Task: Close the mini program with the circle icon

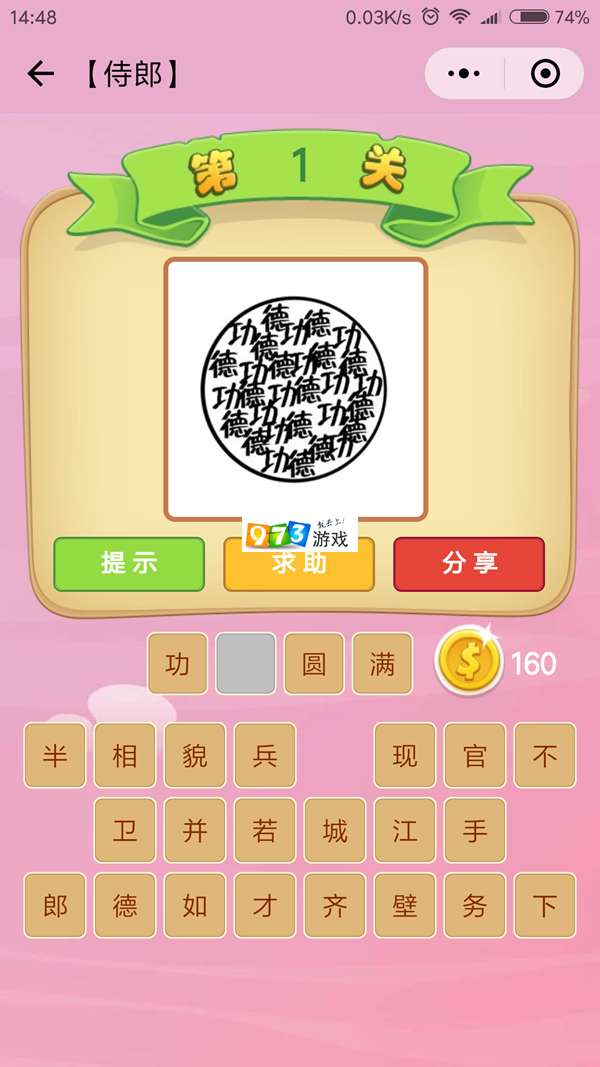Action: pos(545,74)
